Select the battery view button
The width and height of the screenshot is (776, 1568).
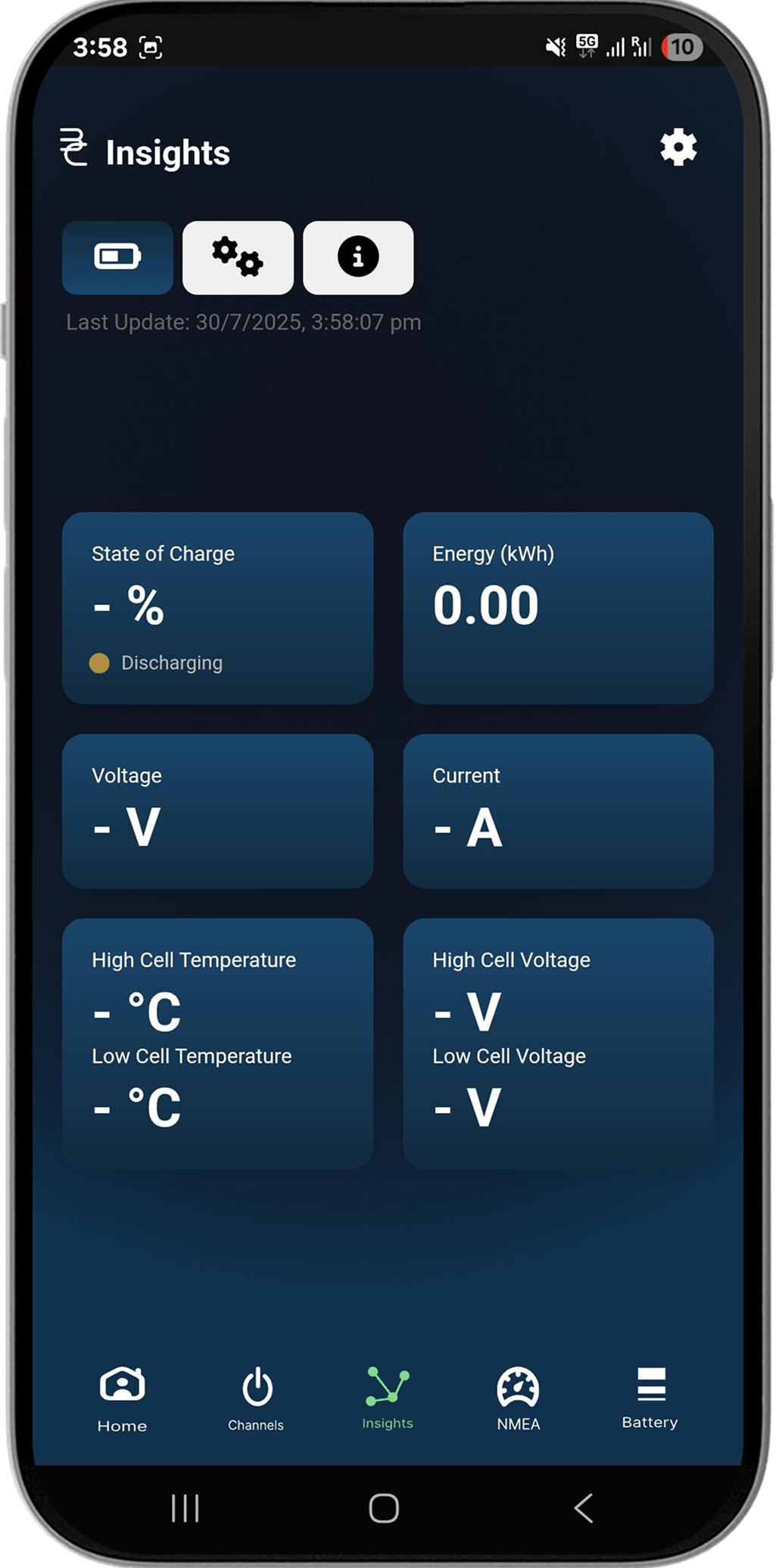click(117, 257)
